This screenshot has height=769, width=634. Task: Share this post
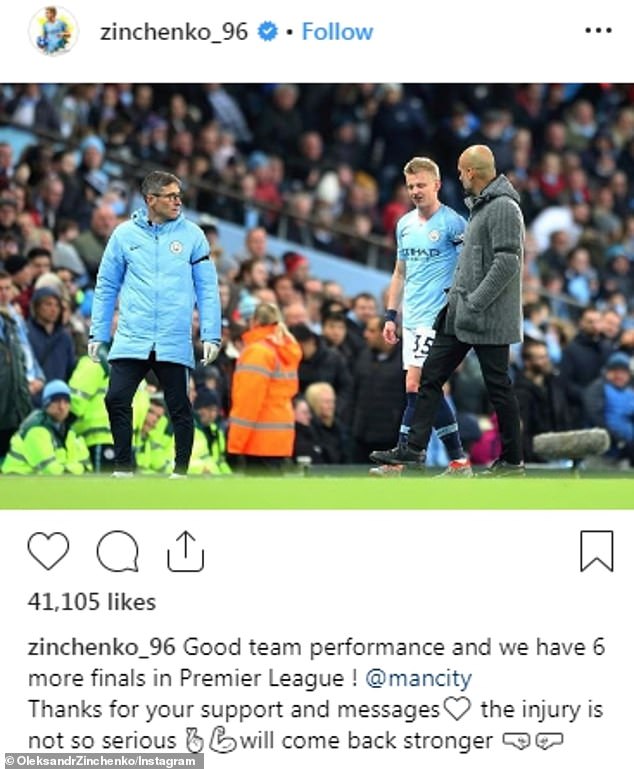(185, 551)
